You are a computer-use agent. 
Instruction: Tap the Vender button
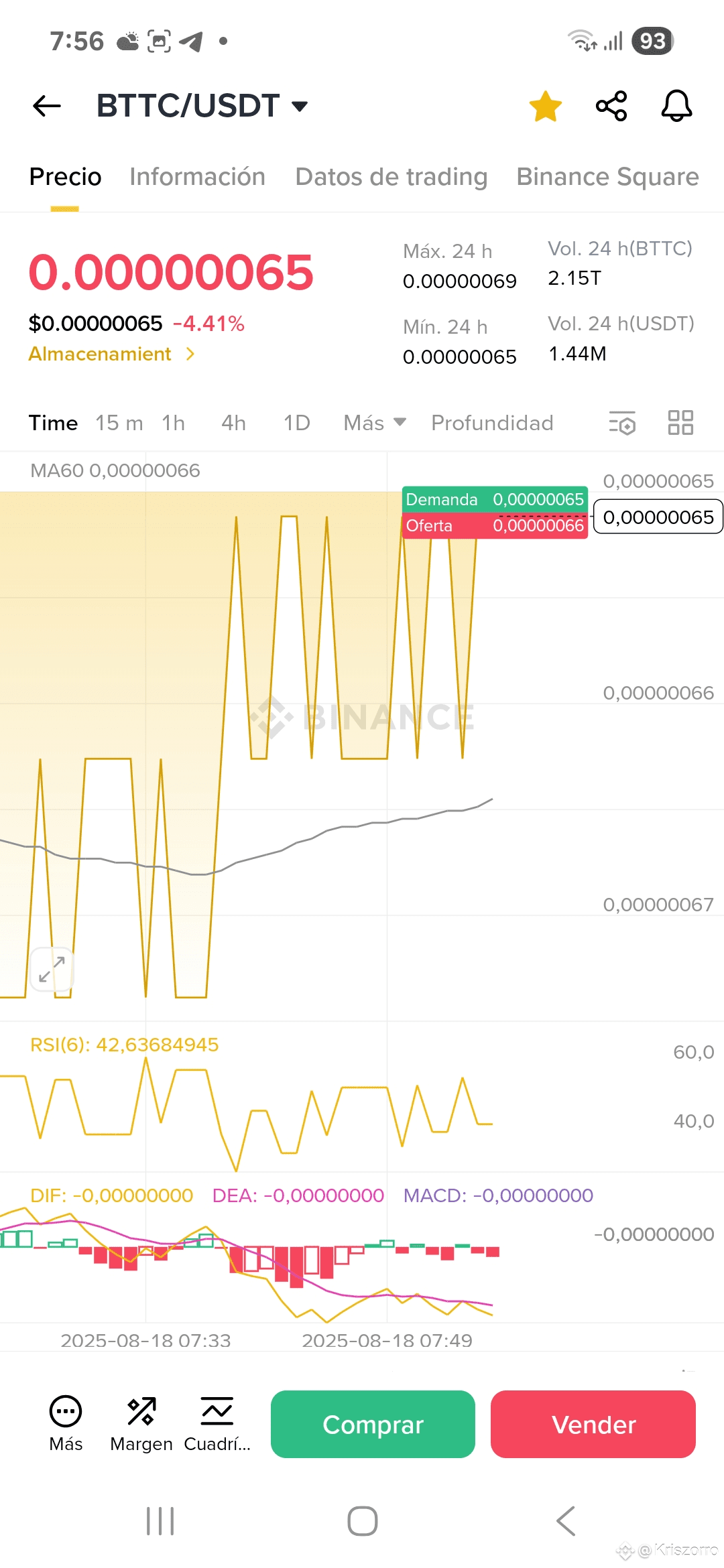pyautogui.click(x=593, y=1424)
